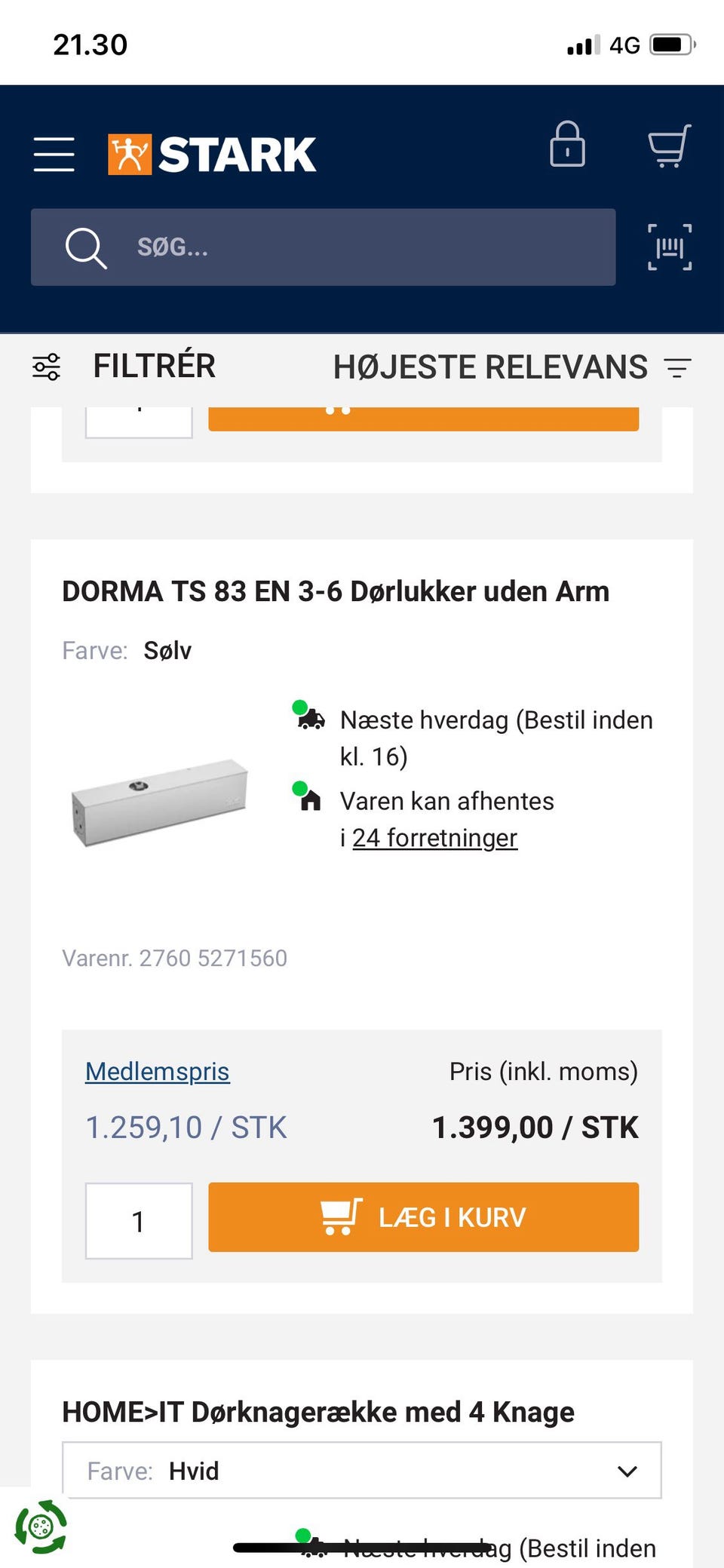This screenshot has height=1568, width=724.
Task: Open the green cookie settings icon
Action: tap(41, 1527)
